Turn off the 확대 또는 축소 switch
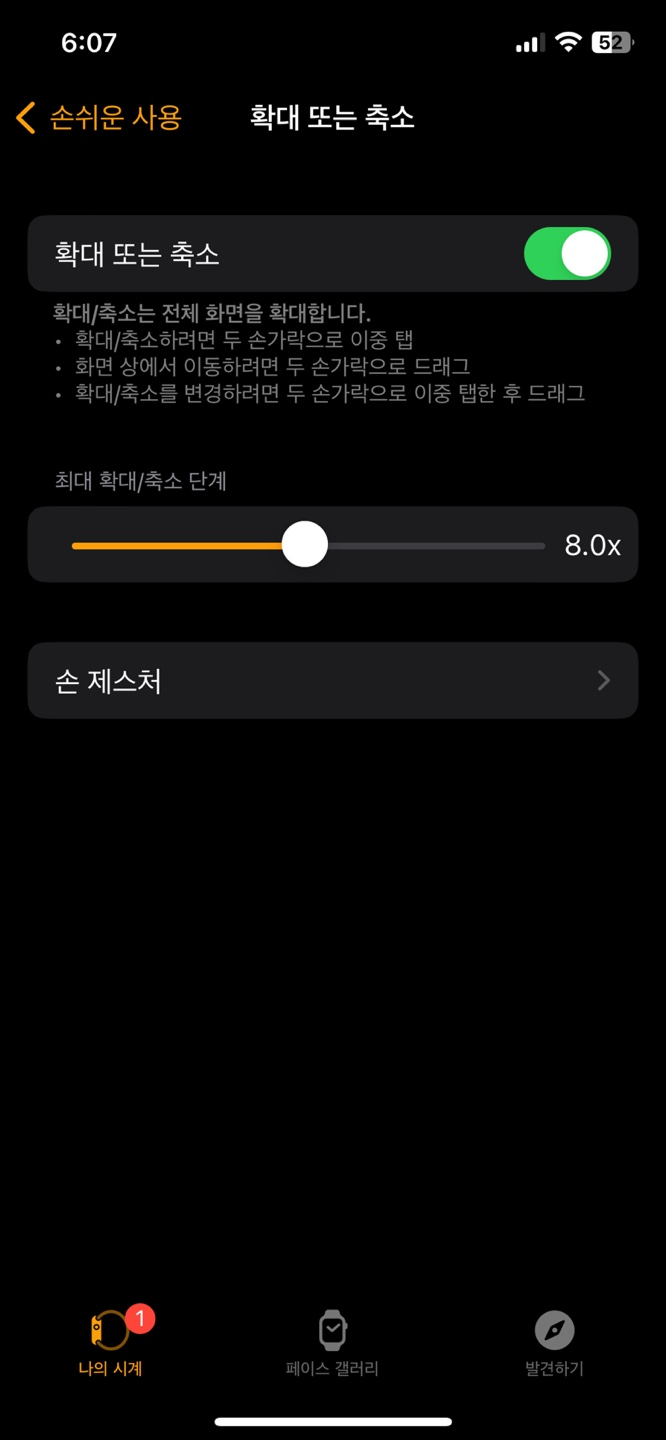Viewport: 666px width, 1440px height. 567,254
